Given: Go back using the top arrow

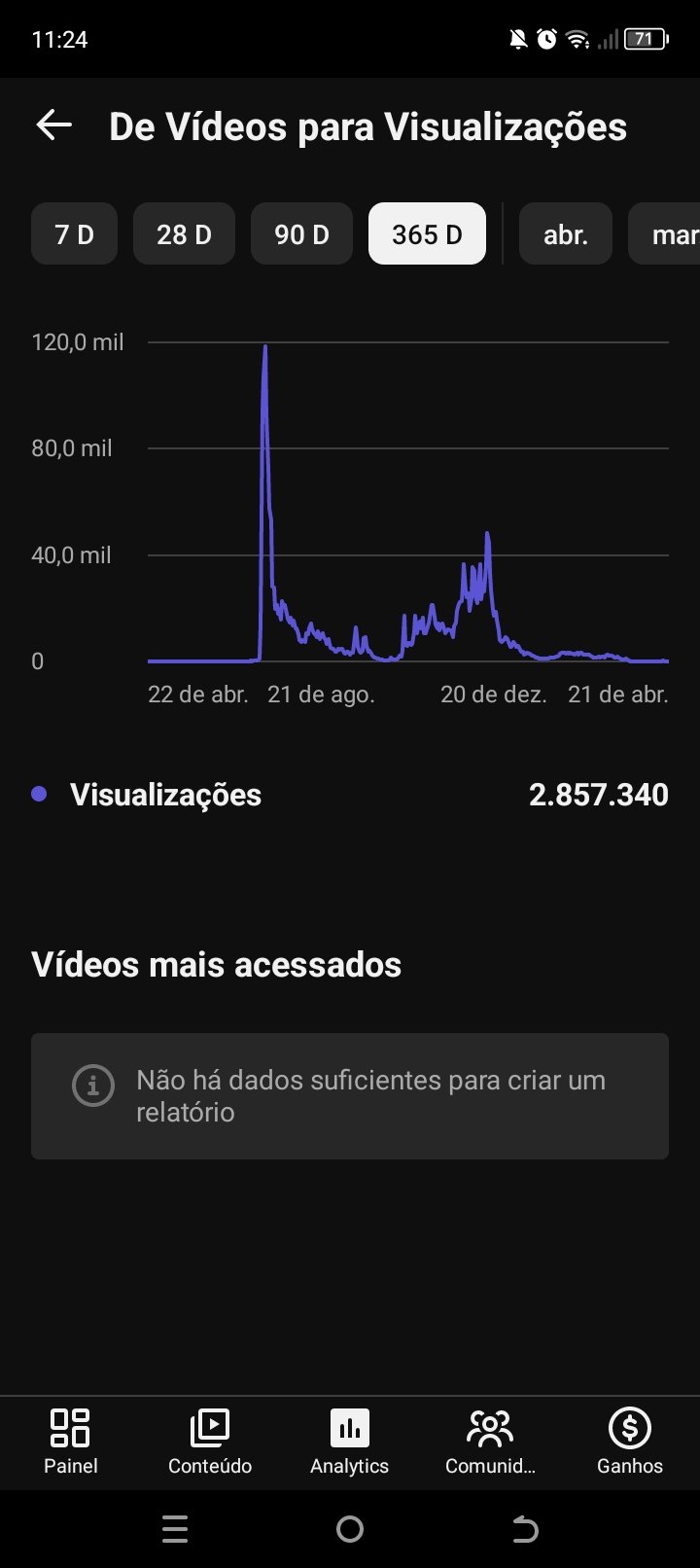Looking at the screenshot, I should (x=54, y=125).
